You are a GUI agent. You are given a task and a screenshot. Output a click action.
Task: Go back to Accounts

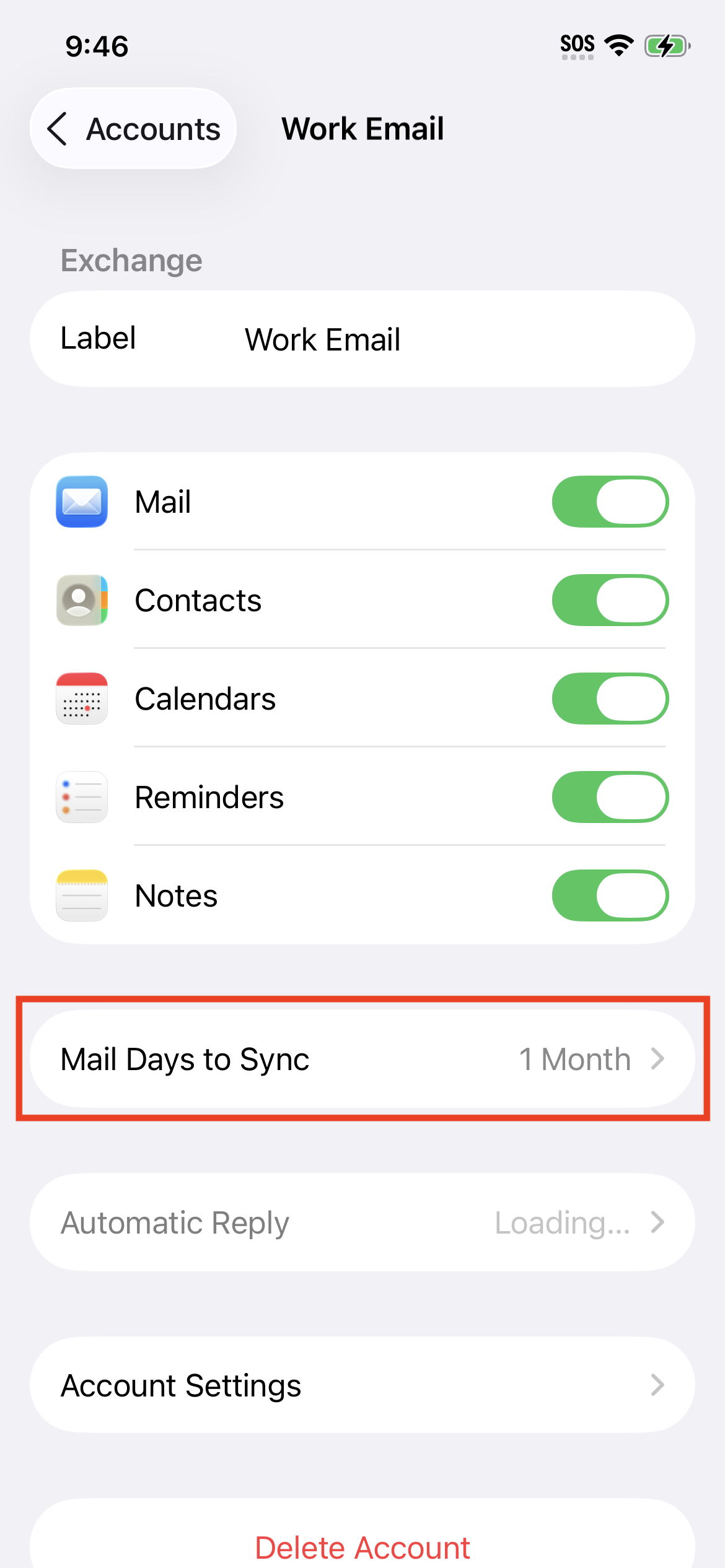pyautogui.click(x=133, y=129)
